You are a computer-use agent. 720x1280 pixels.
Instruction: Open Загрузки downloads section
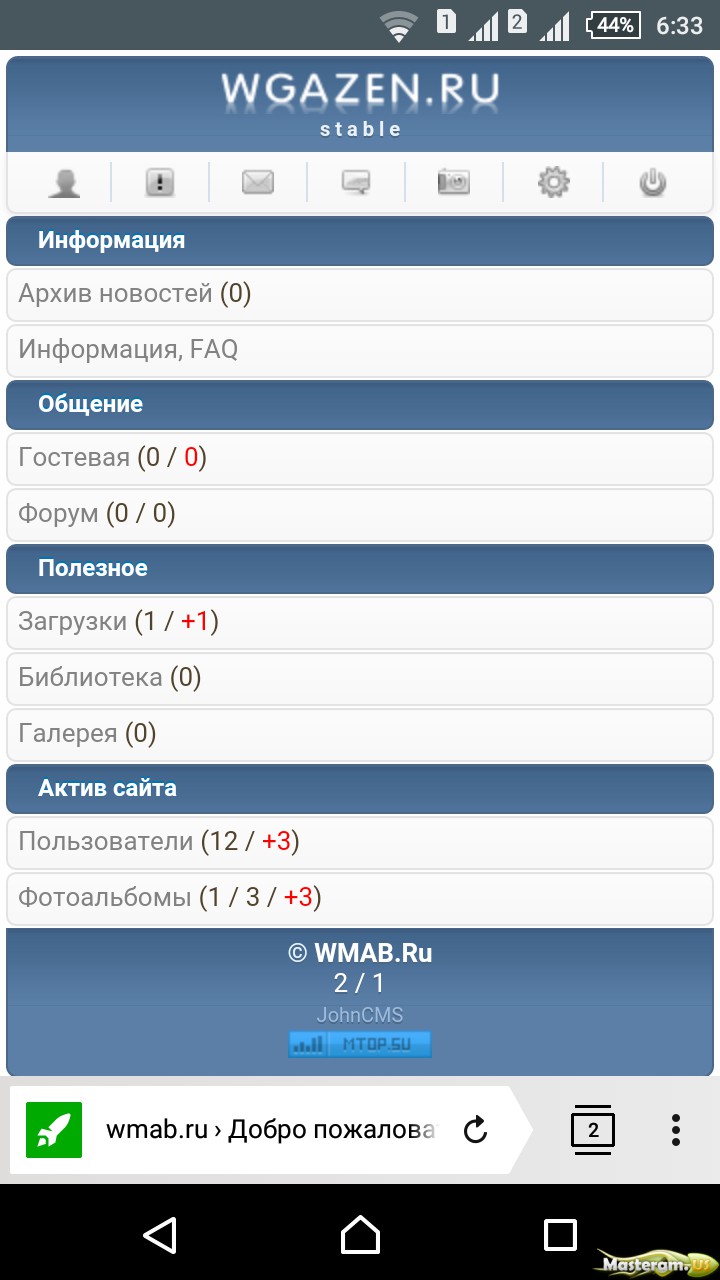coord(360,622)
